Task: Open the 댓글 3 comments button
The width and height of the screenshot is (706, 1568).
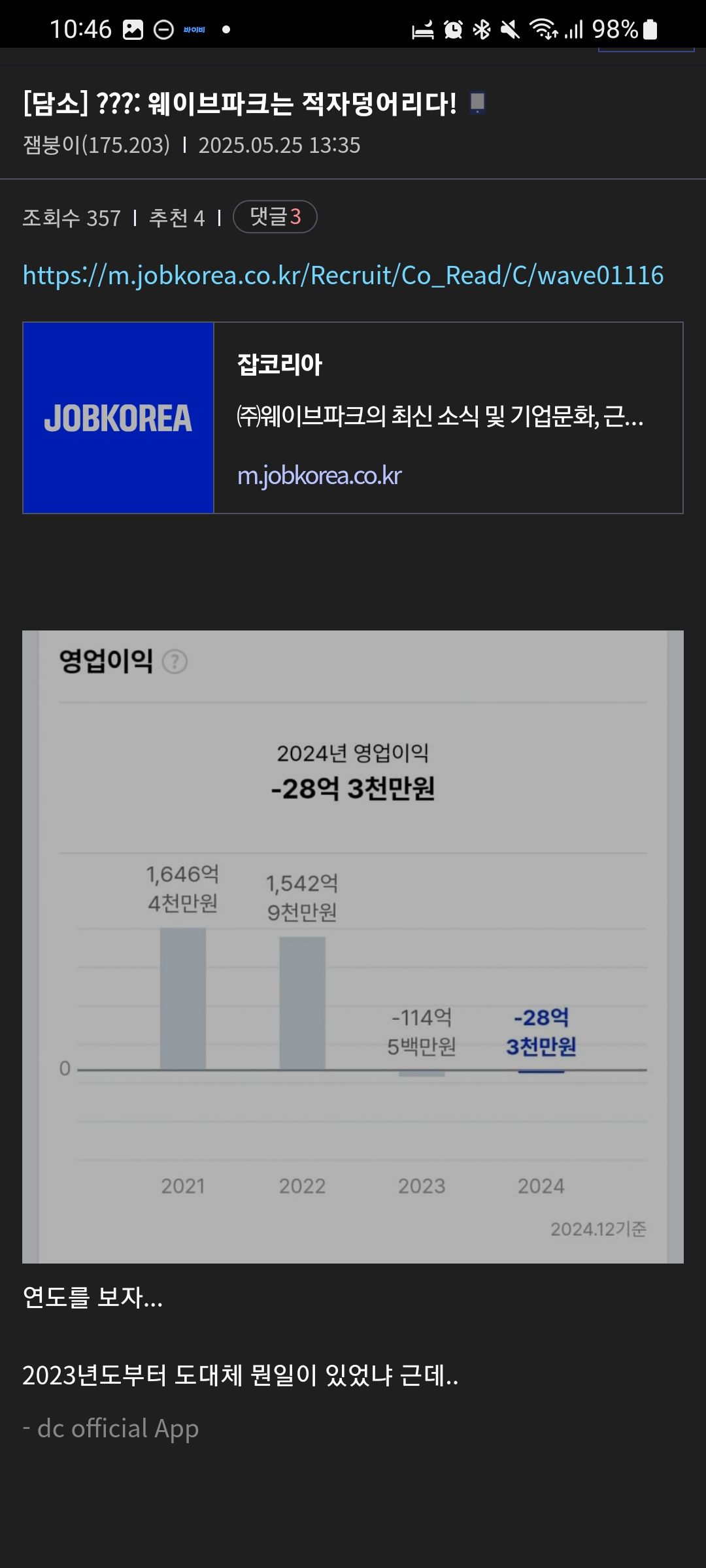Action: coord(275,217)
